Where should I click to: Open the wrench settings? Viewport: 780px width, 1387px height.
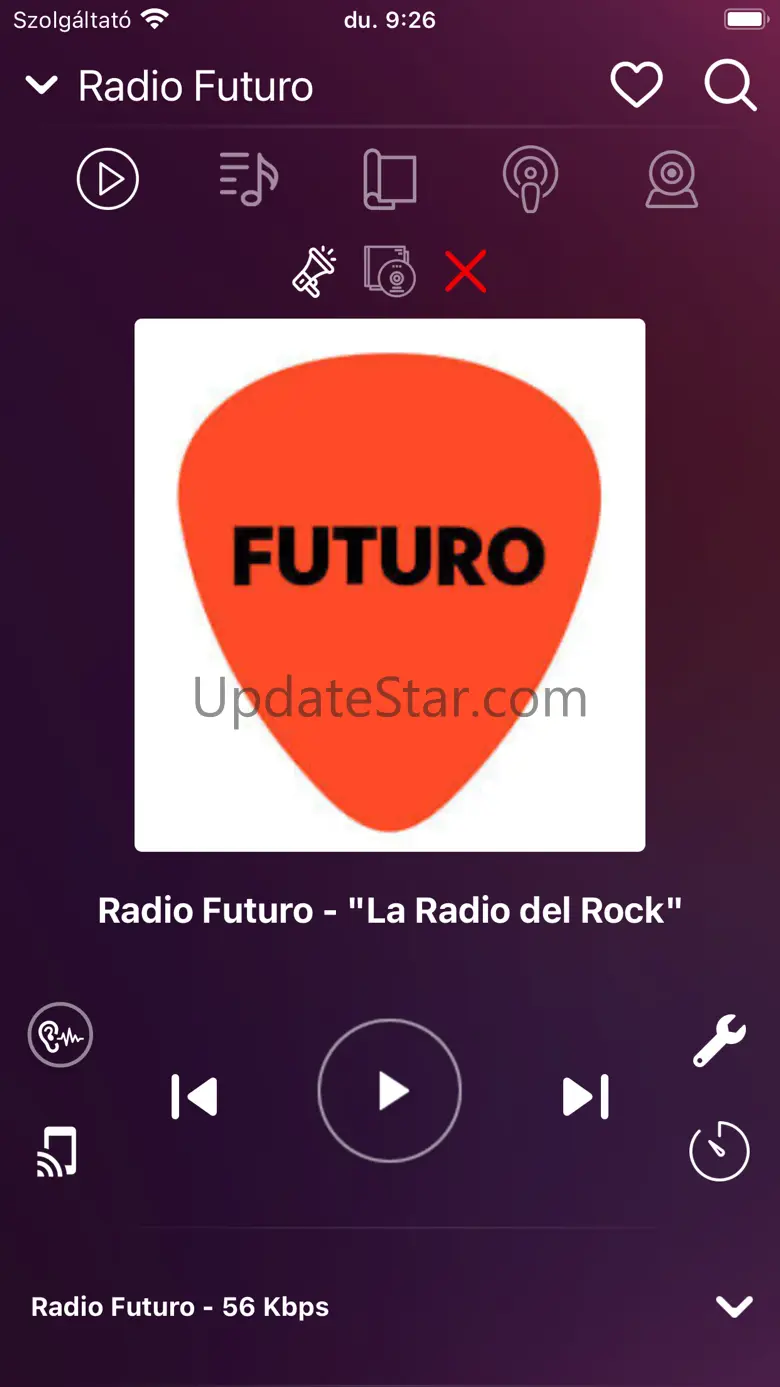[x=719, y=1040]
